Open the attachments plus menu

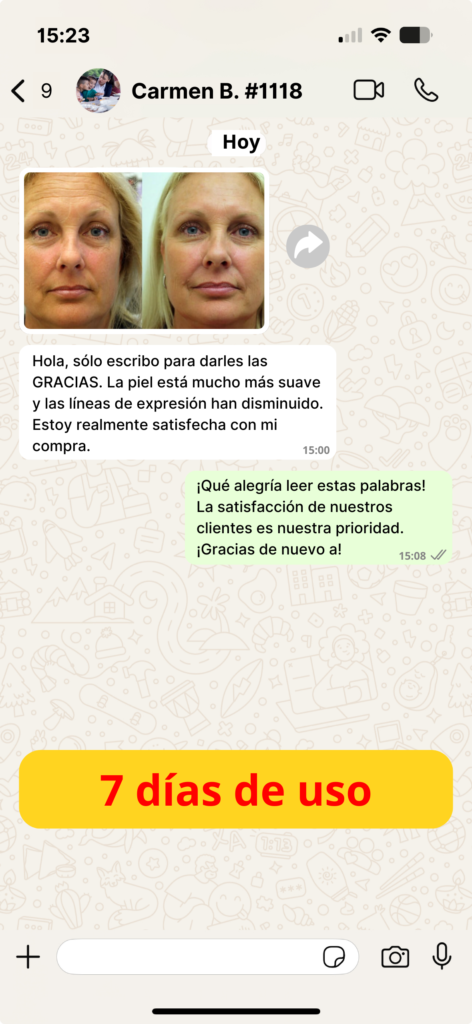pos(28,957)
